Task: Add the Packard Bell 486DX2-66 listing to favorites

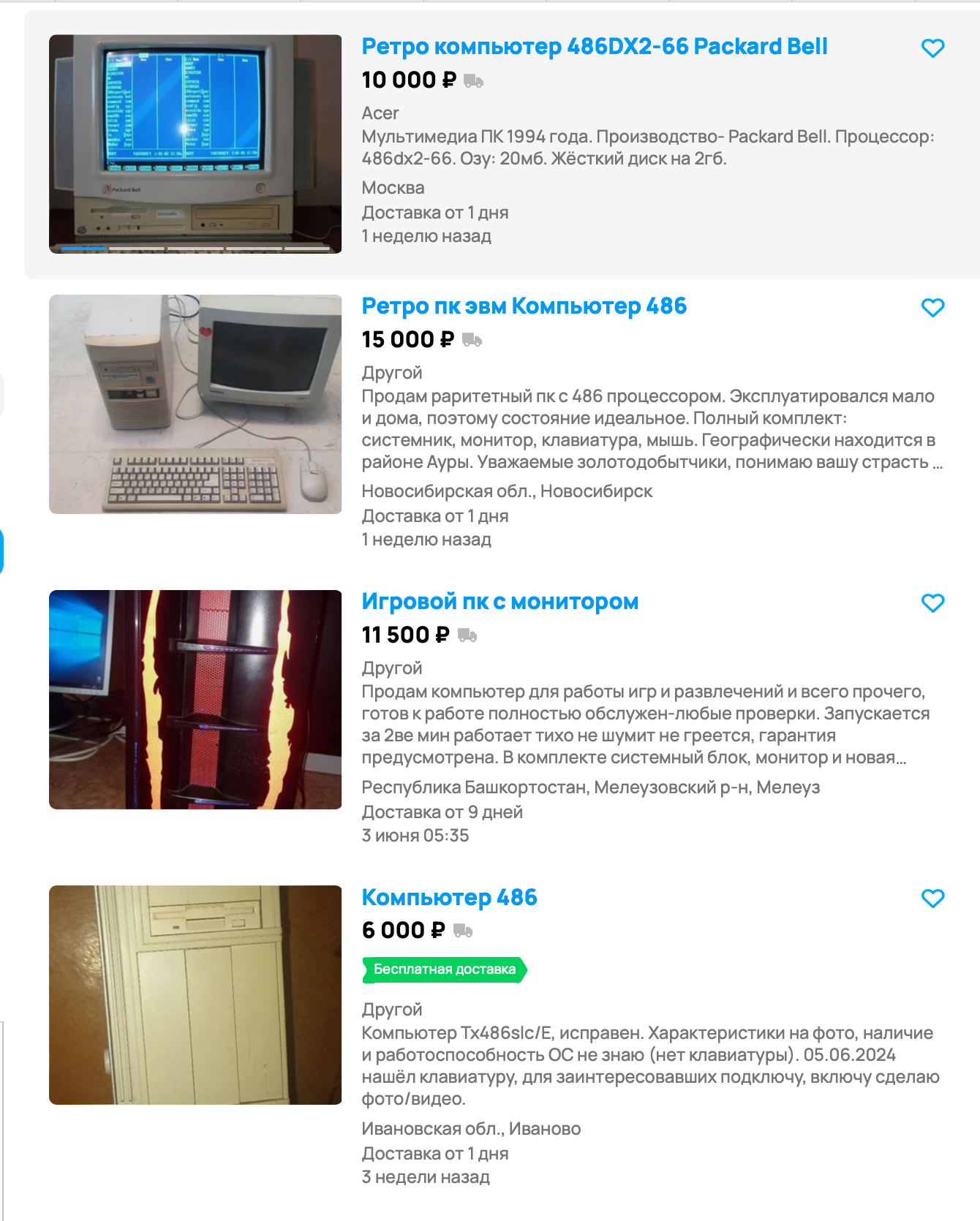Action: tap(932, 48)
